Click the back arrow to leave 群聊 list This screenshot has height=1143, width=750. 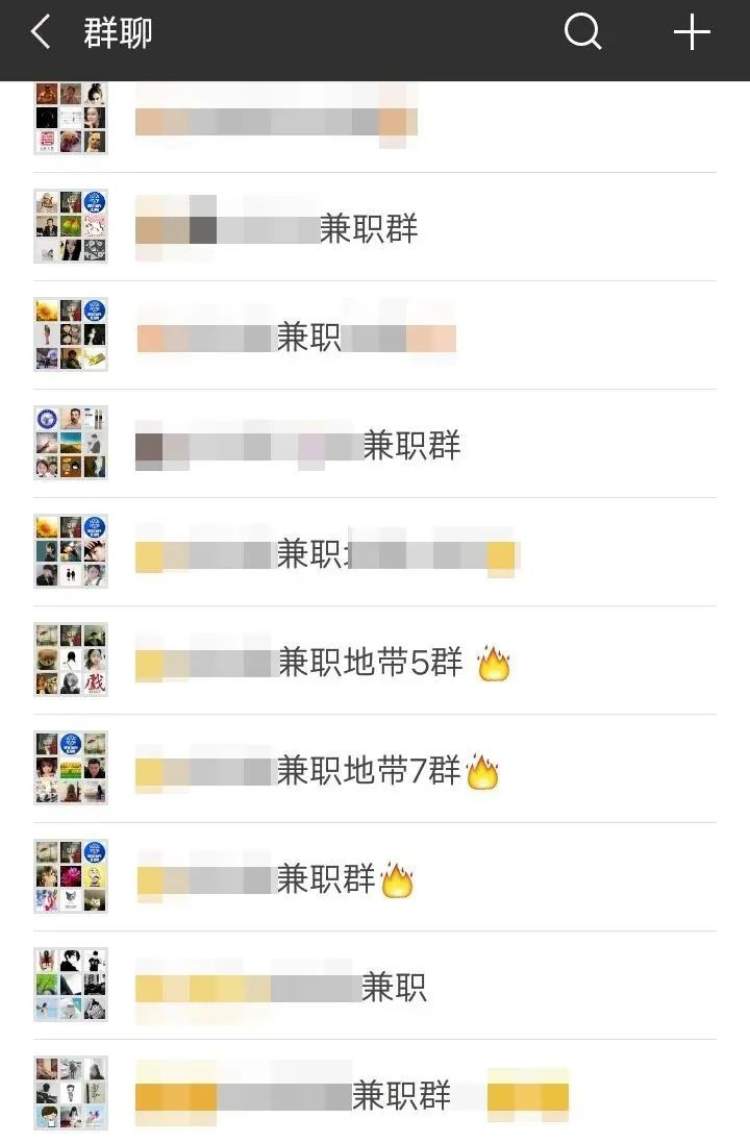pyautogui.click(x=38, y=32)
